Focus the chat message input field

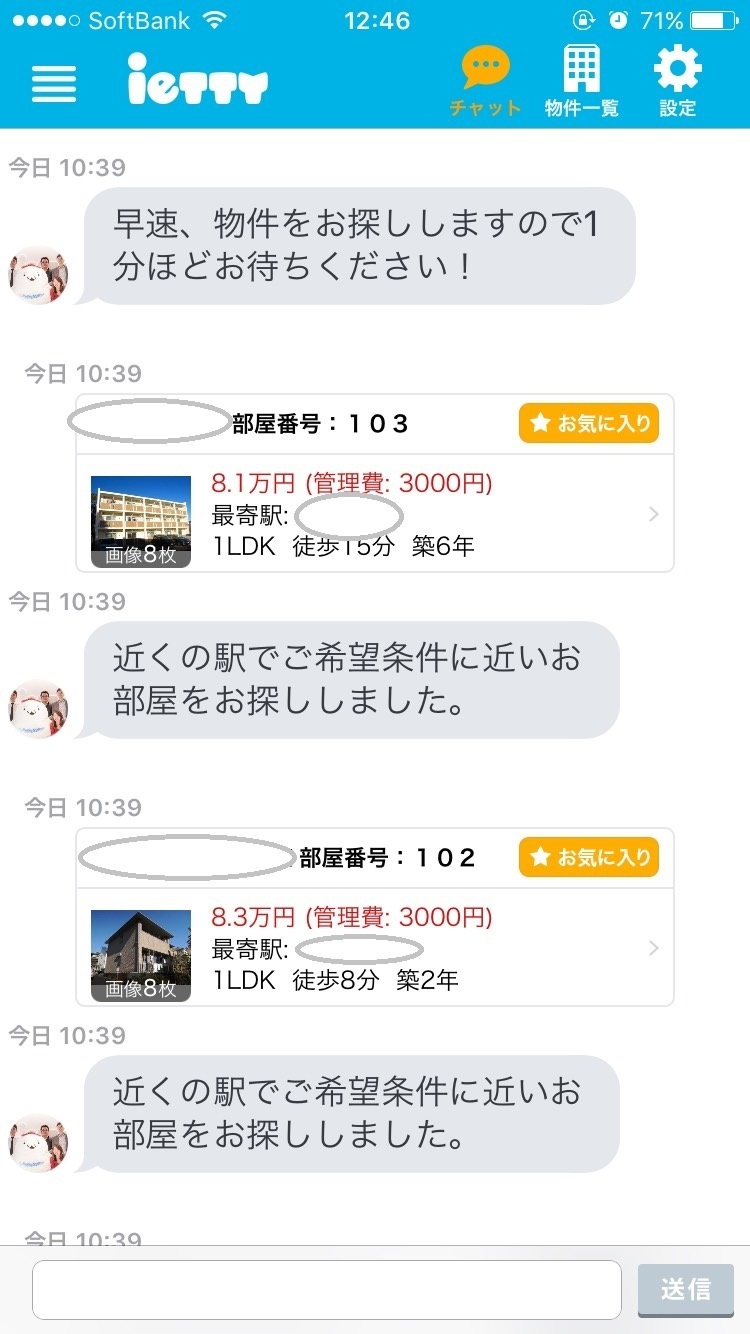tap(327, 1290)
